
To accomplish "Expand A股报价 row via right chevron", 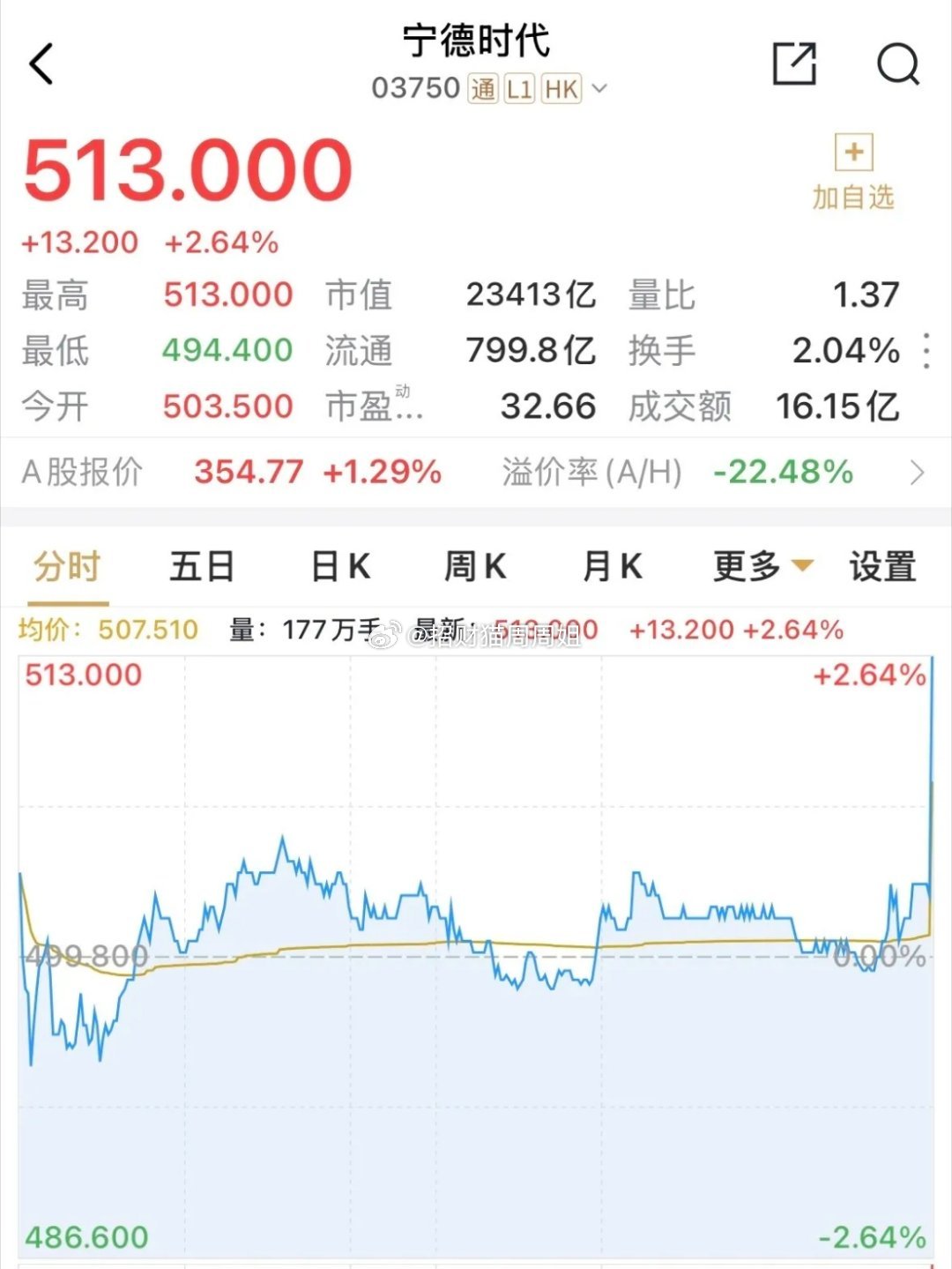I will pos(917,473).
